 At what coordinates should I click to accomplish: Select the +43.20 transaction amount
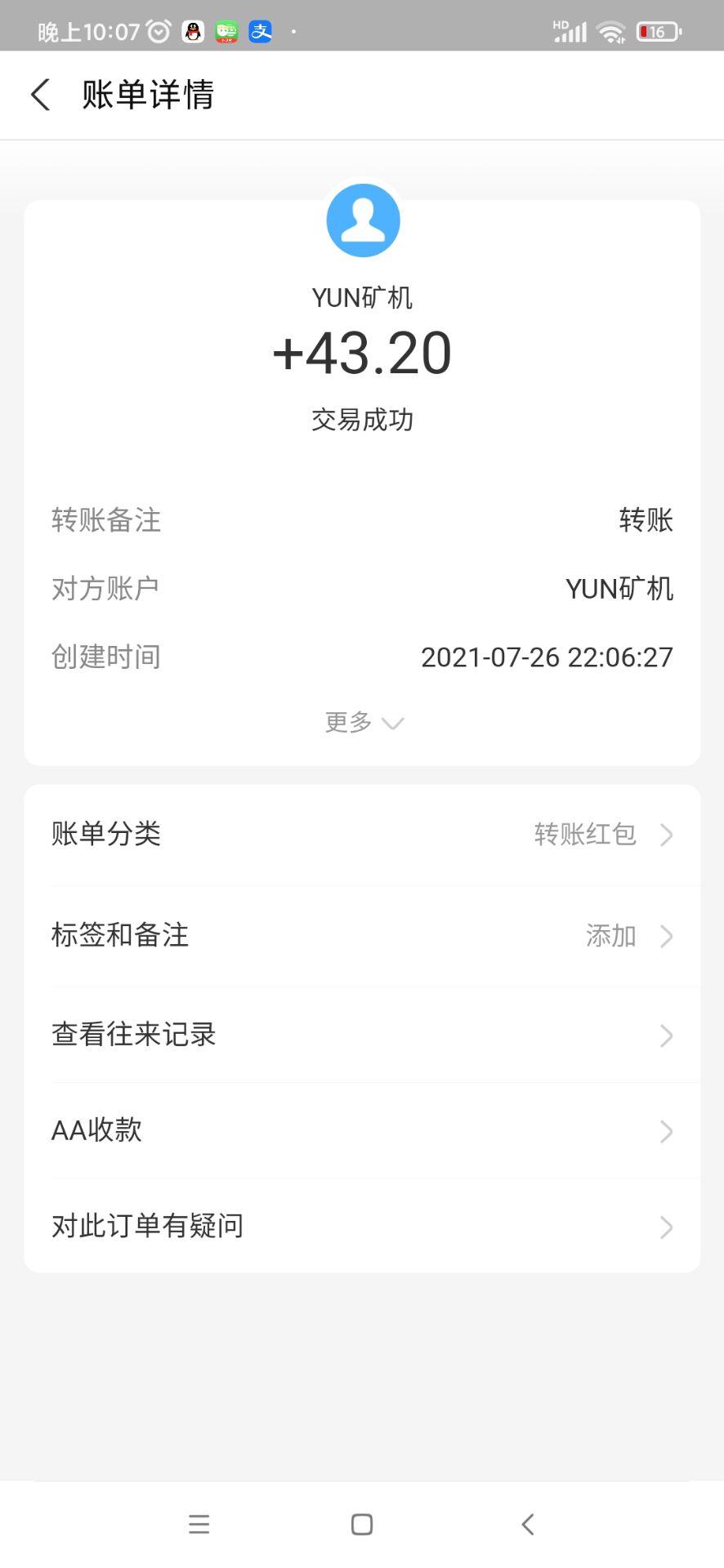[x=362, y=352]
